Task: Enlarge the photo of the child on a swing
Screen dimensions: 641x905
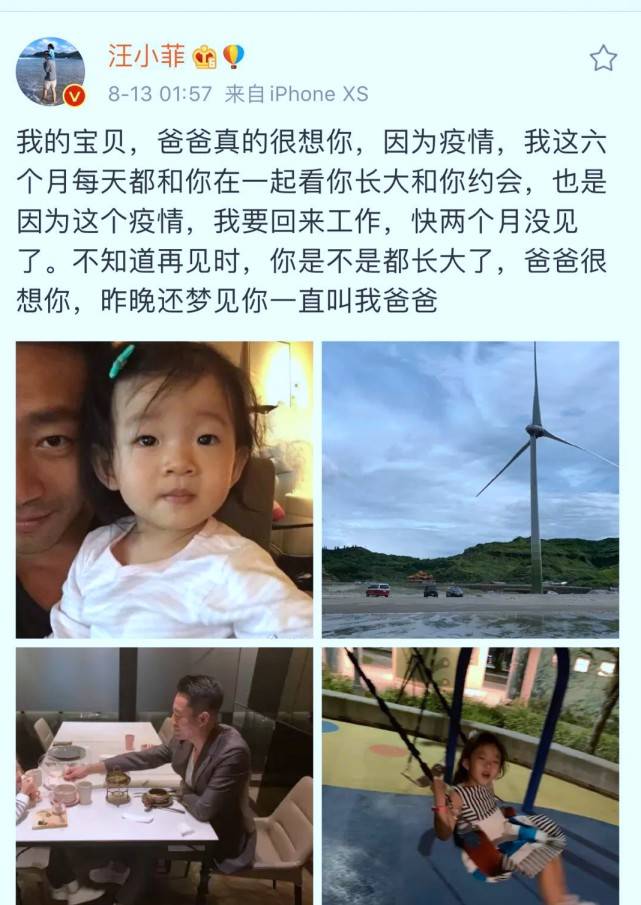Action: click(x=470, y=776)
